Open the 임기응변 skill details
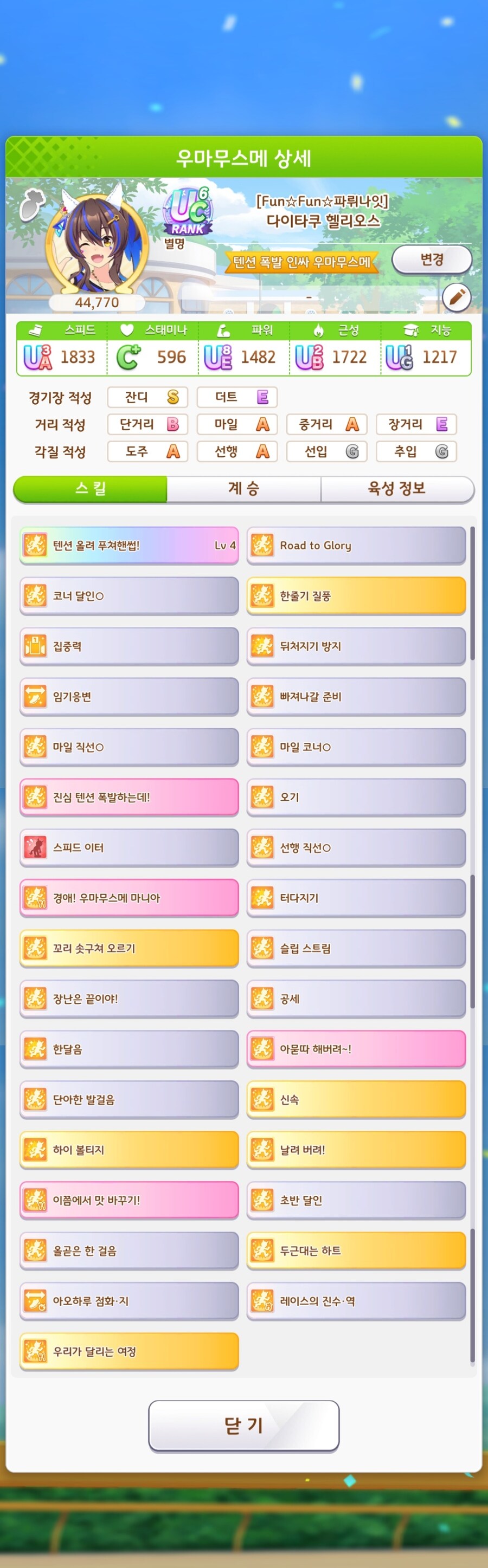The image size is (488, 1568). pos(129,696)
